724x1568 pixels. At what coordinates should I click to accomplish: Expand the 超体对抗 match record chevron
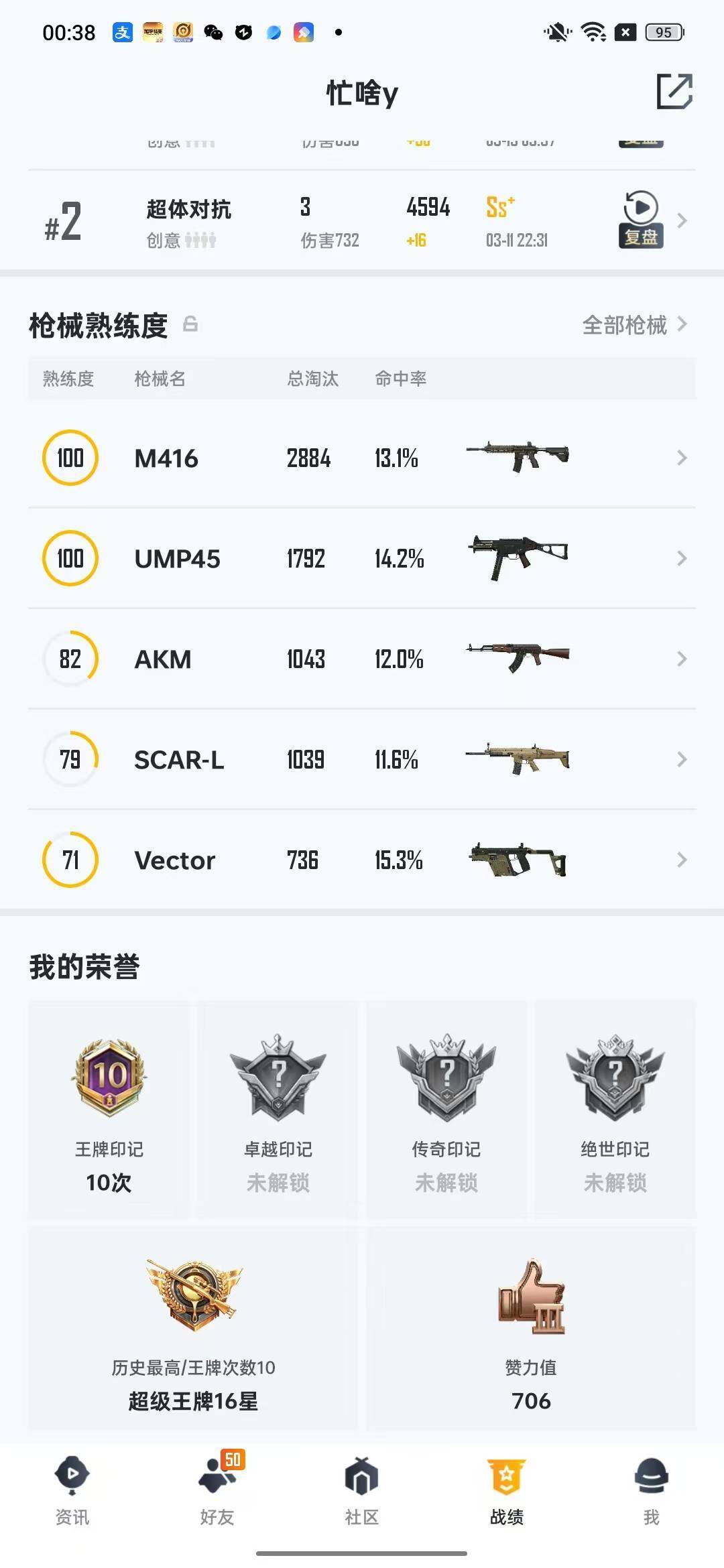pyautogui.click(x=682, y=221)
